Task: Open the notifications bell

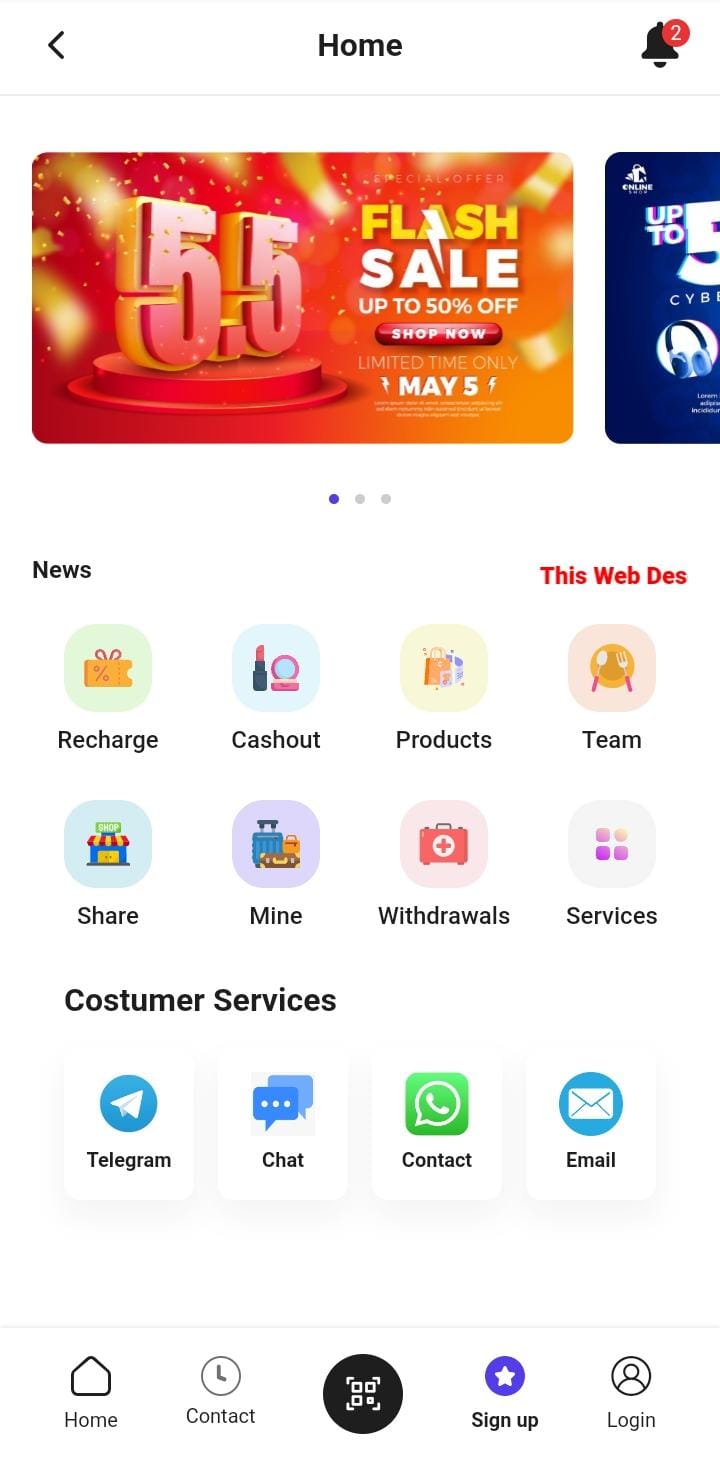Action: 660,45
